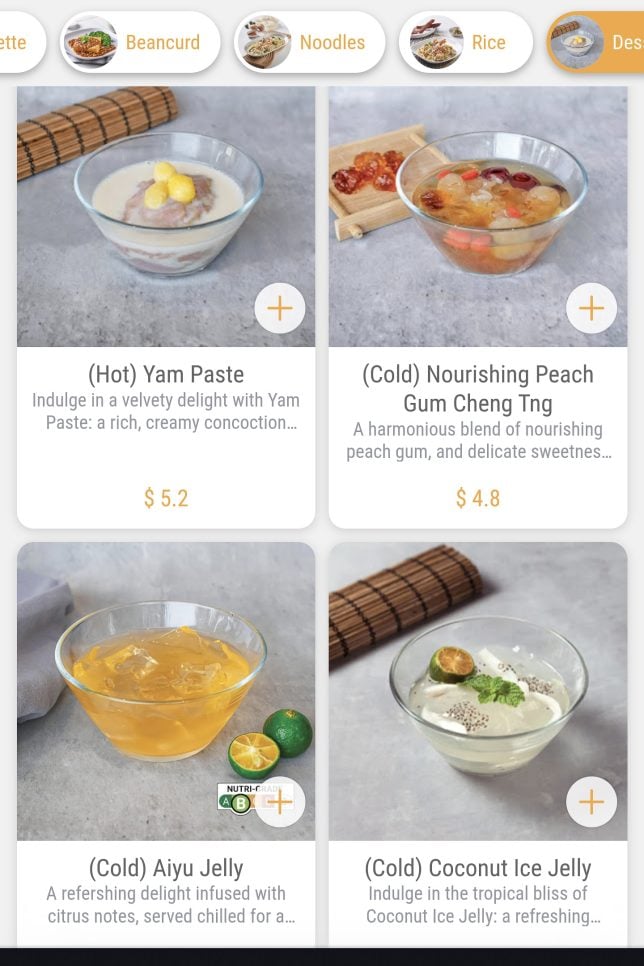Viewport: 644px width, 966px height.
Task: Open the Desserts category chip
Action: [x=598, y=42]
